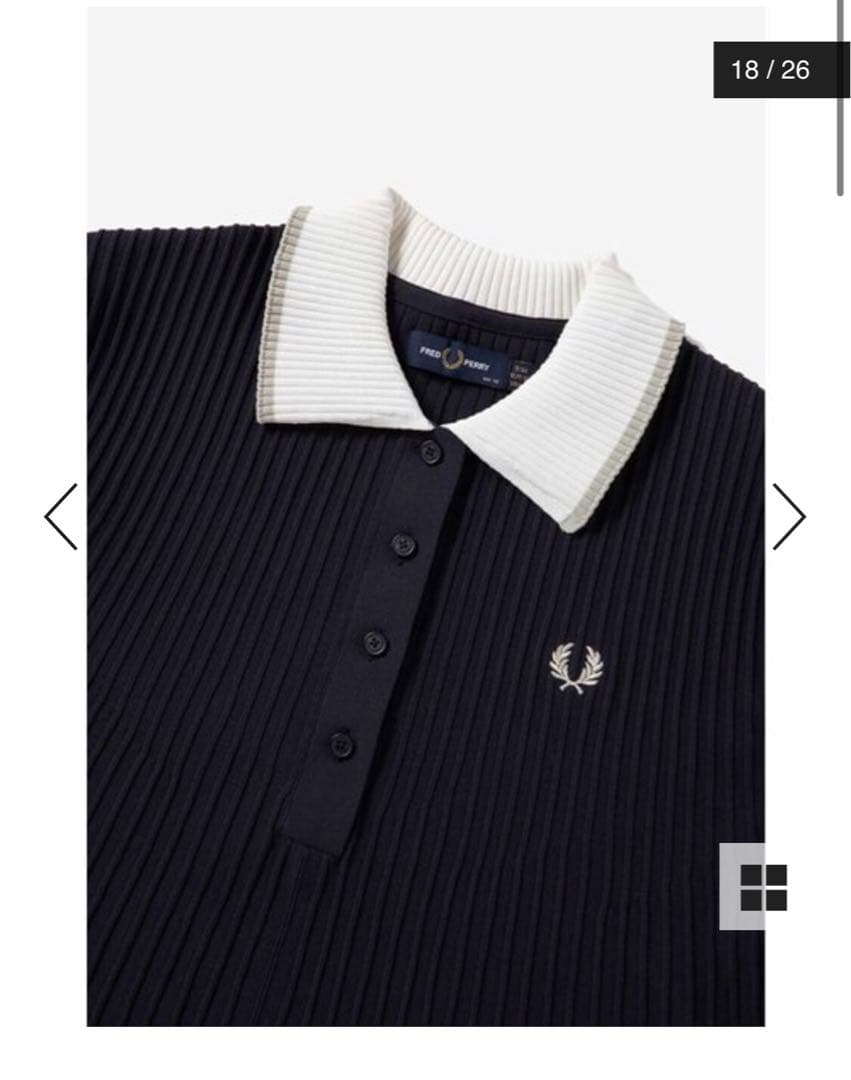851x1080 pixels.
Task: Advance the carousel with the right arrow
Action: coord(791,515)
